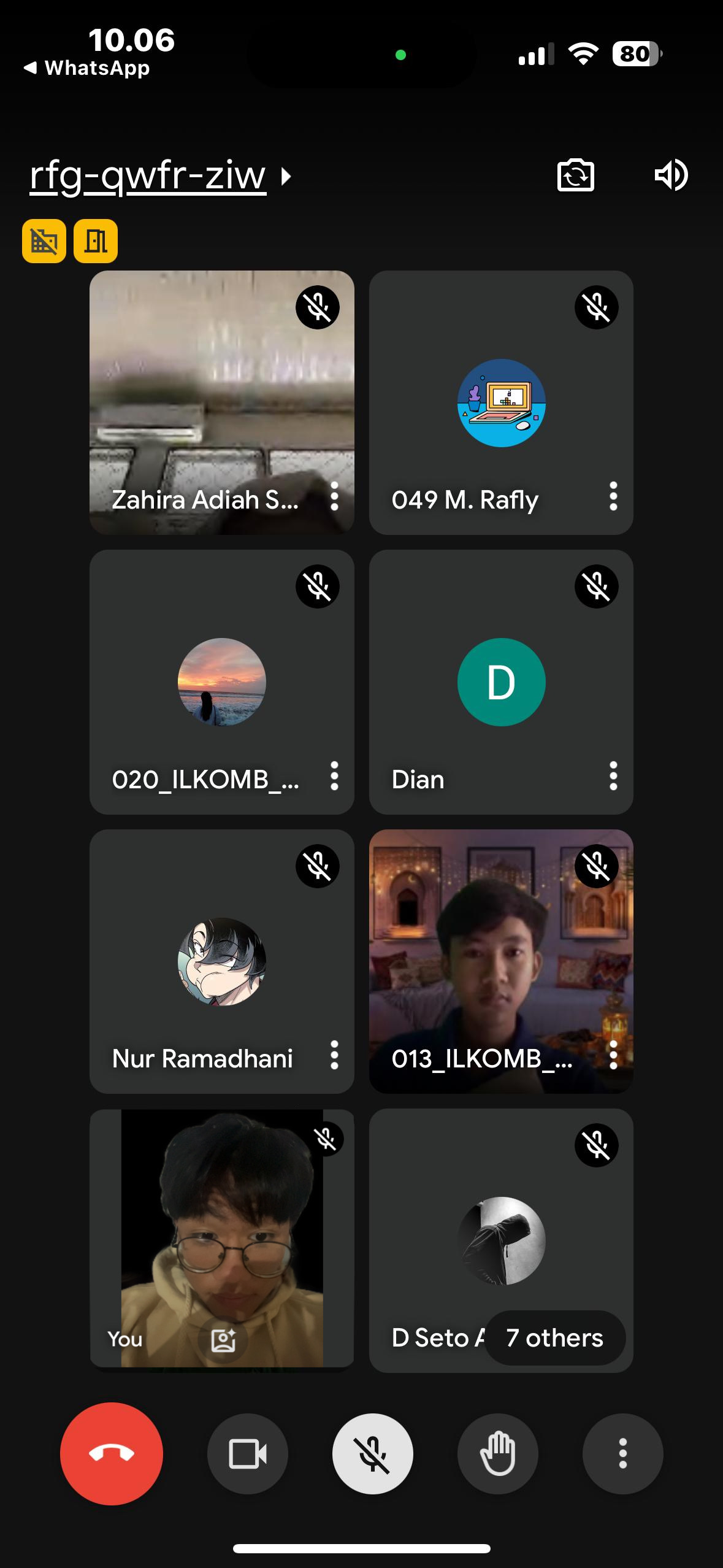Image resolution: width=723 pixels, height=1568 pixels.
Task: Open options for Nur Ramadhani
Action: pos(334,1055)
